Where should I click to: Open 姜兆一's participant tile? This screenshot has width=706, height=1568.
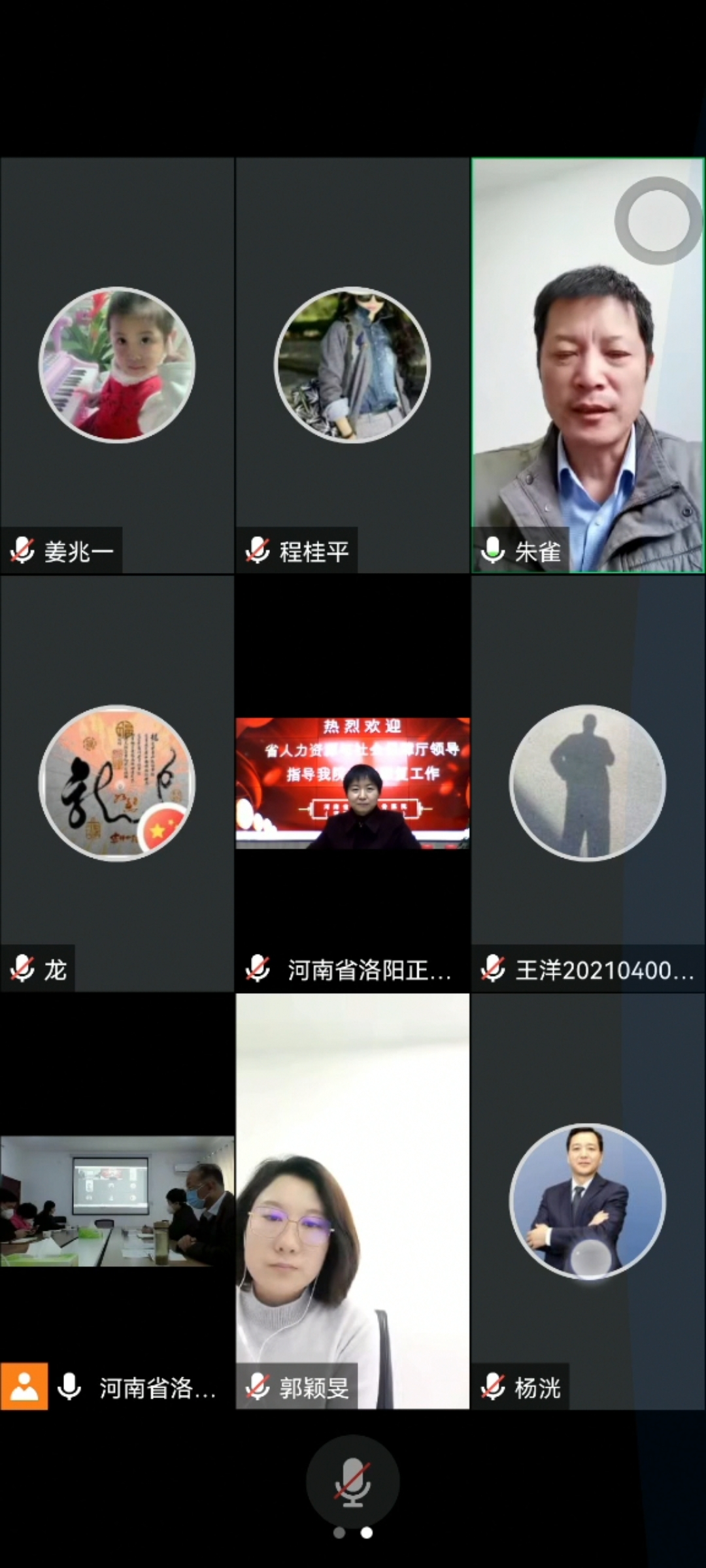pyautogui.click(x=117, y=366)
